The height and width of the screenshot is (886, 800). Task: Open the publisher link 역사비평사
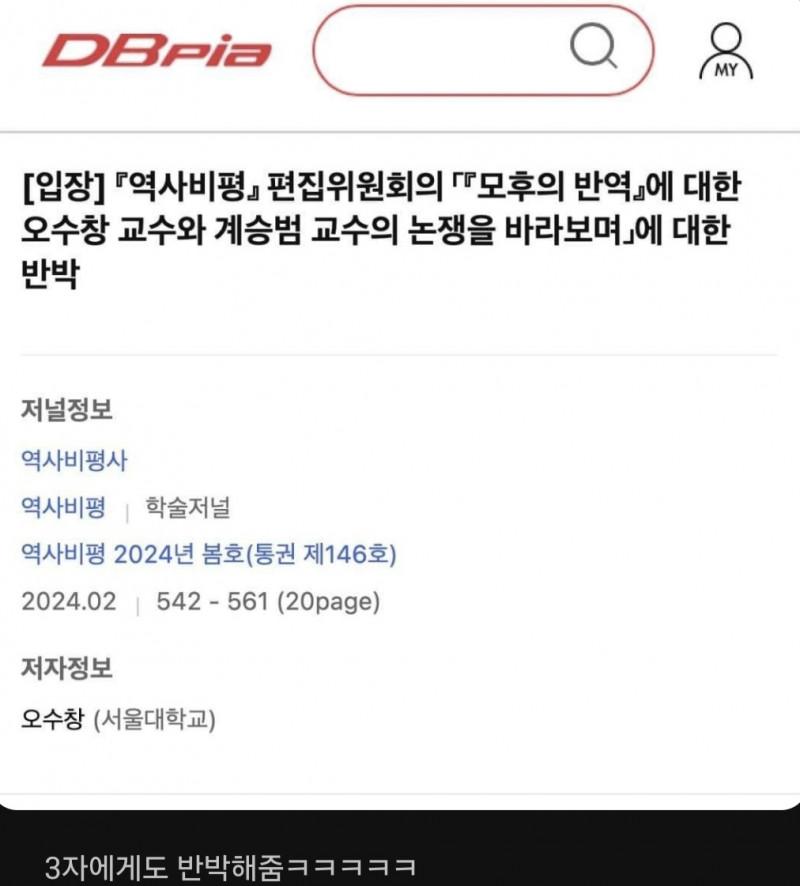coord(74,461)
